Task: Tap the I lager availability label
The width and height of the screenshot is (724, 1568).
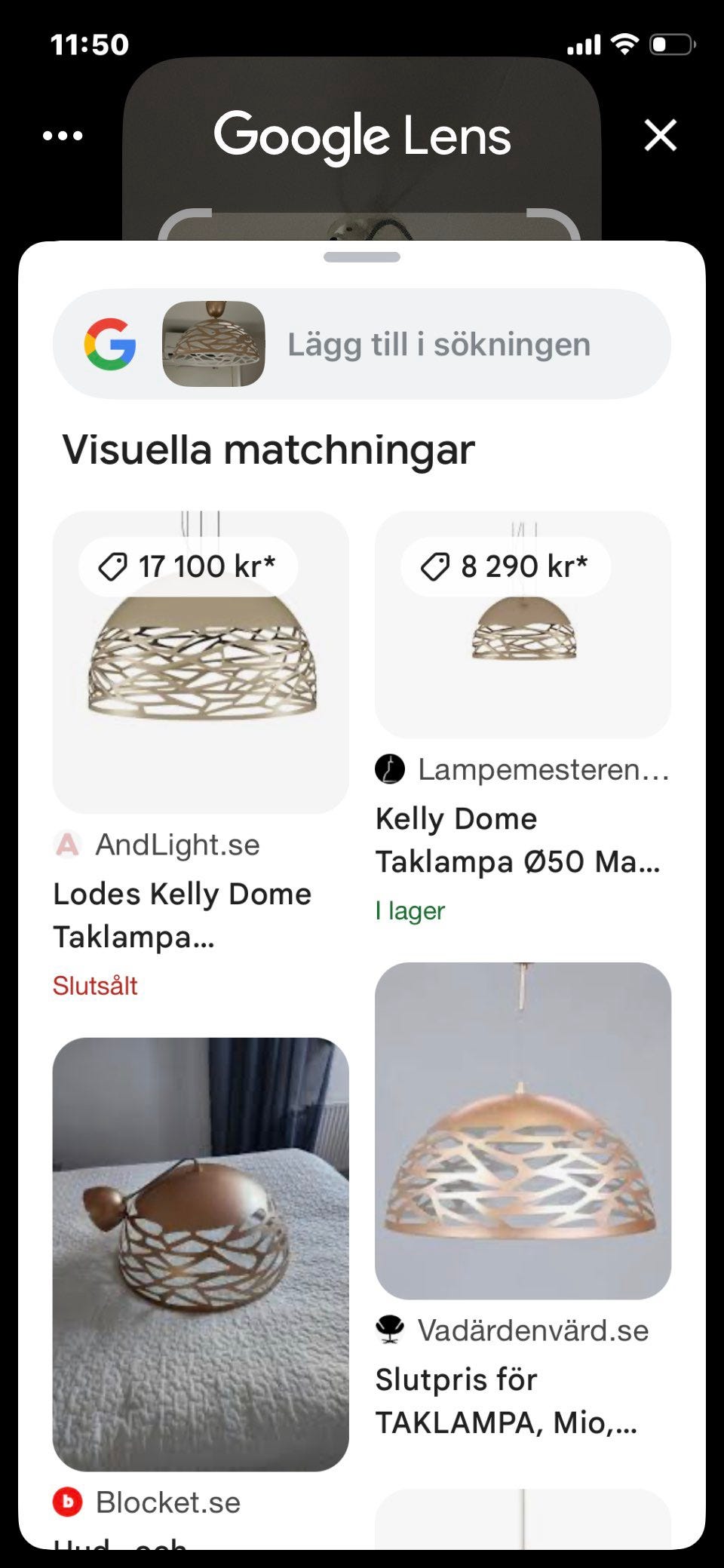Action: [410, 911]
